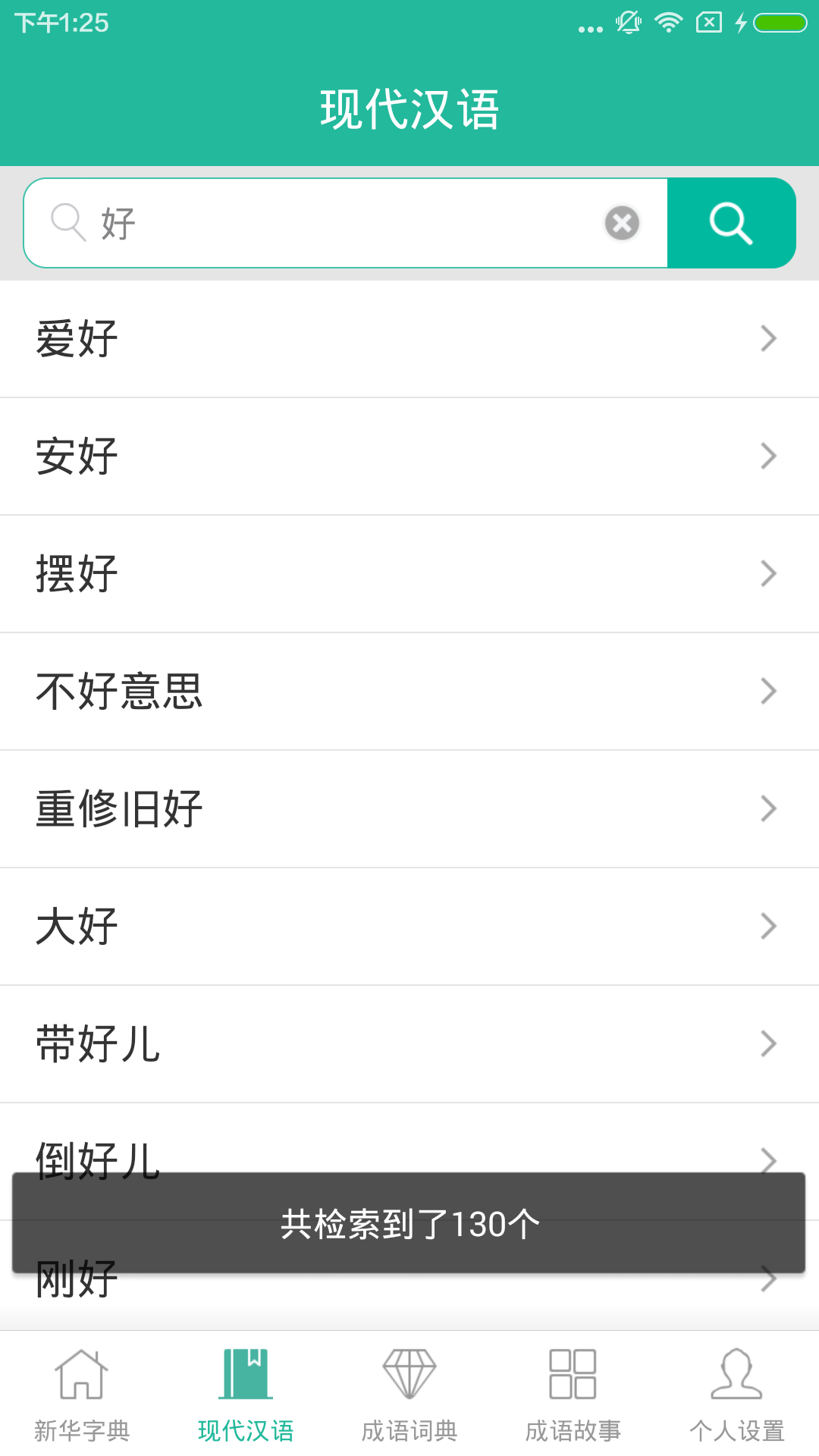This screenshot has width=819, height=1456.
Task: Switch to the 成语词典 tab
Action: [x=409, y=1394]
